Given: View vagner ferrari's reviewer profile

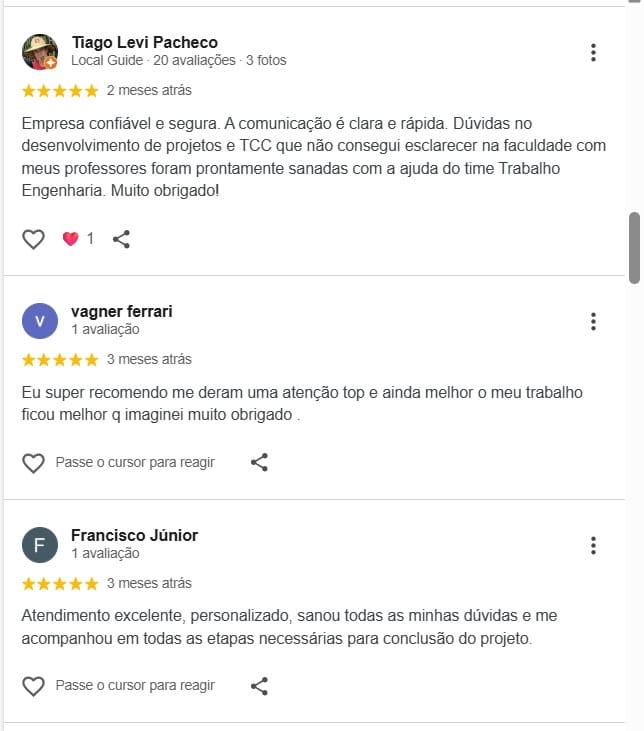Looking at the screenshot, I should tap(122, 311).
